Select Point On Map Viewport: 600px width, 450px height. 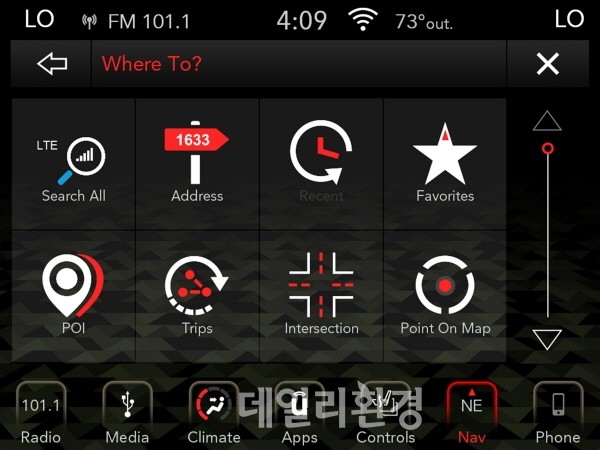pyautogui.click(x=445, y=295)
